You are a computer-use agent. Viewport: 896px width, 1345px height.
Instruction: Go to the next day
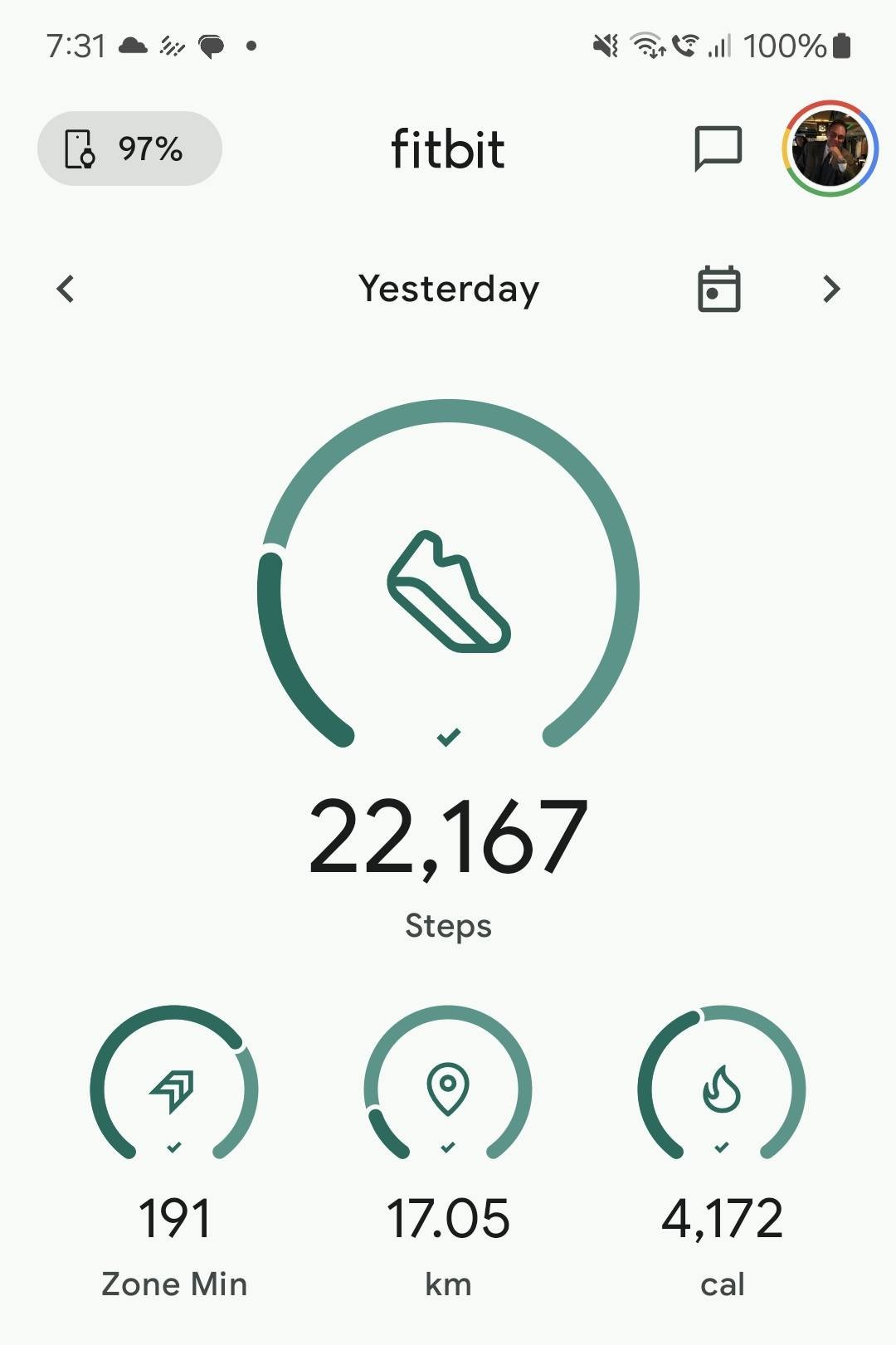click(x=830, y=289)
